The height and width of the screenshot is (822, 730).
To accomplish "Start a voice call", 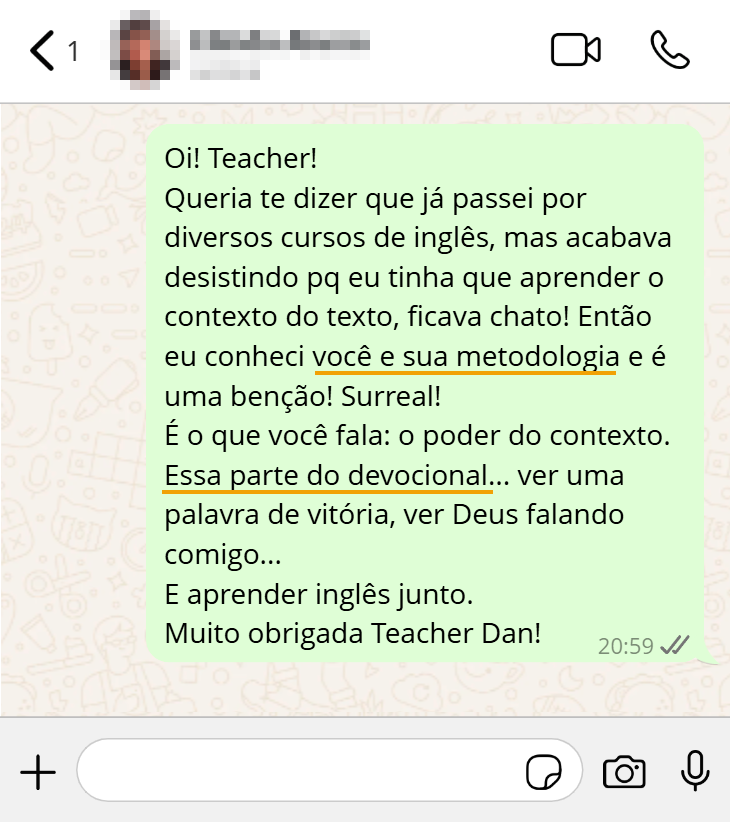I will (x=669, y=50).
